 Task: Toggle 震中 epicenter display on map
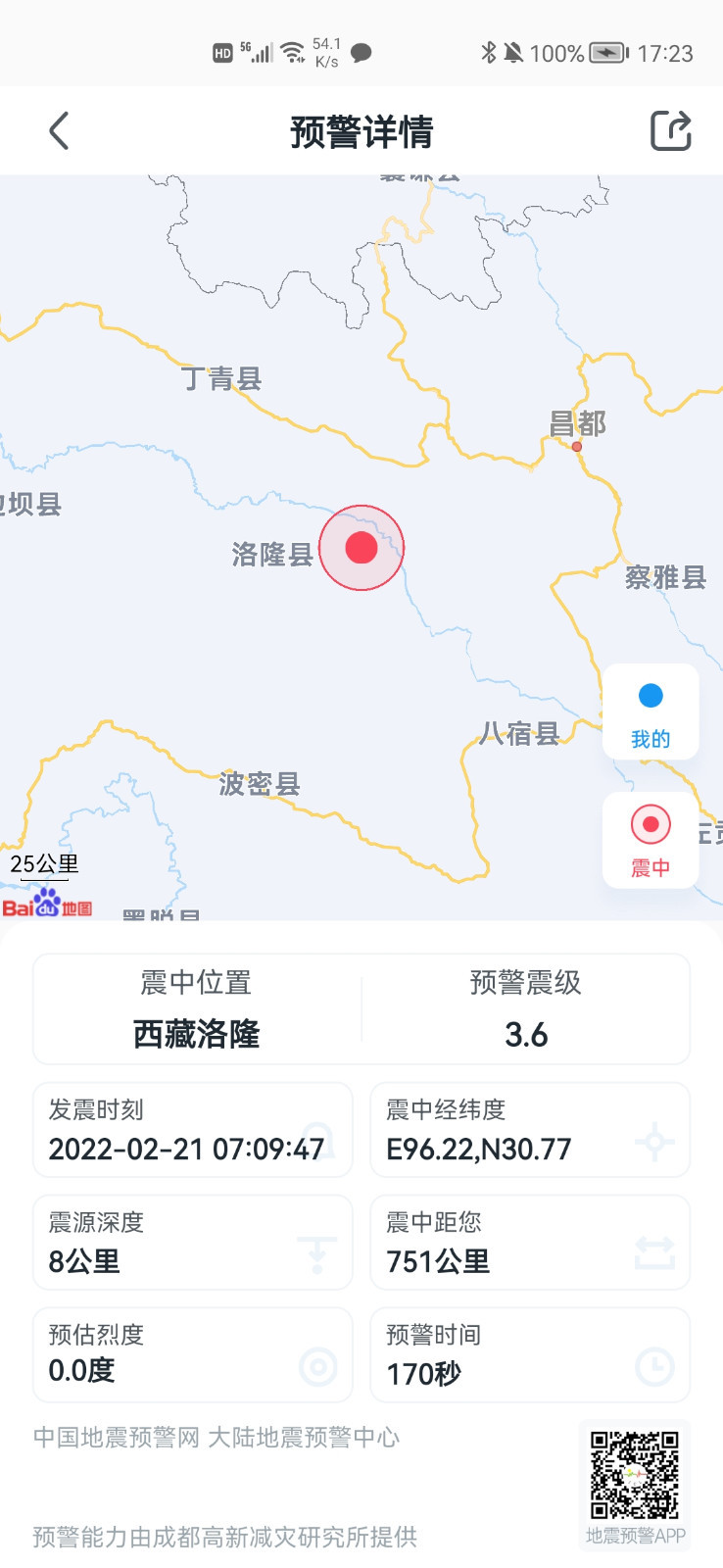(x=651, y=840)
